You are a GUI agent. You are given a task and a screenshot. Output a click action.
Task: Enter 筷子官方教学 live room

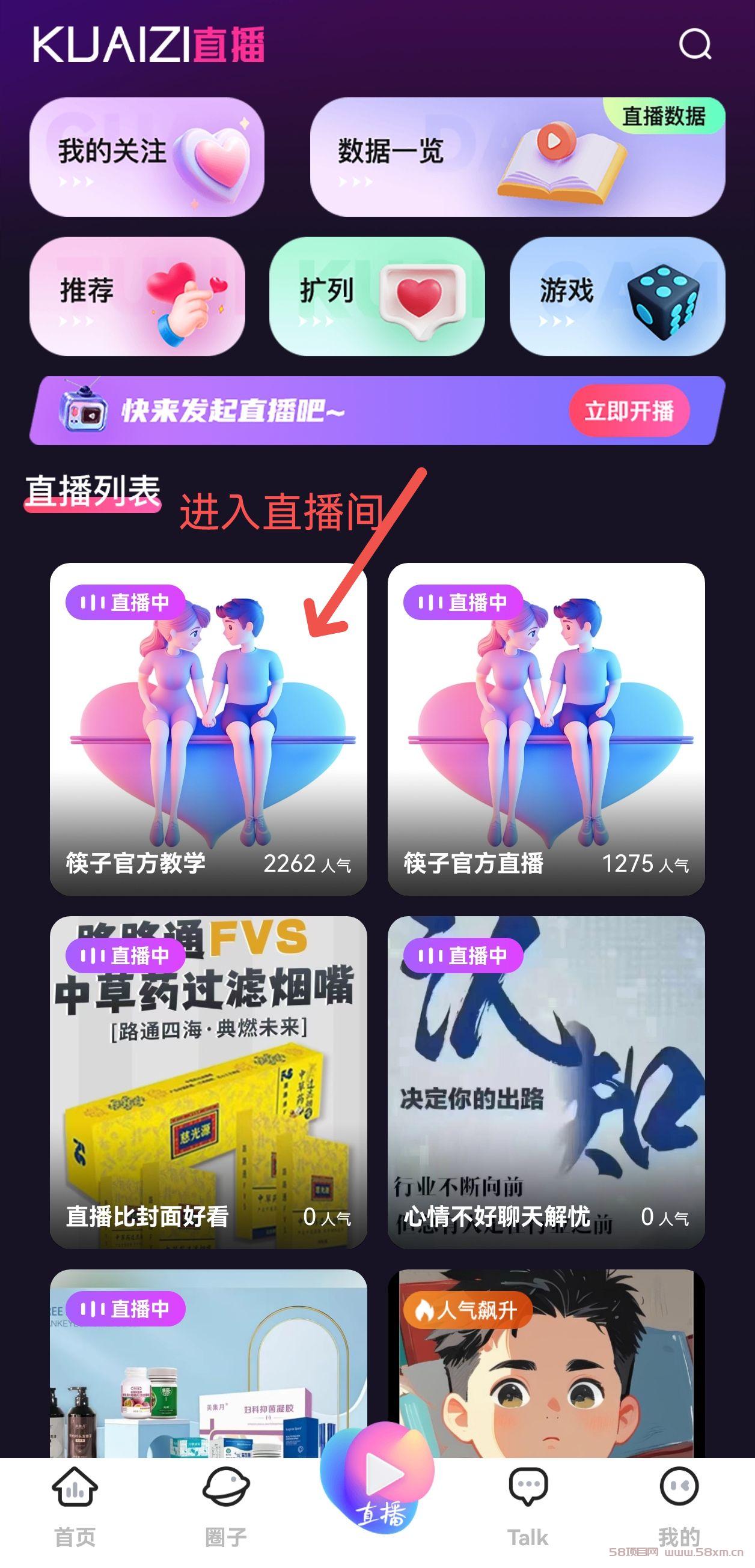click(x=208, y=729)
